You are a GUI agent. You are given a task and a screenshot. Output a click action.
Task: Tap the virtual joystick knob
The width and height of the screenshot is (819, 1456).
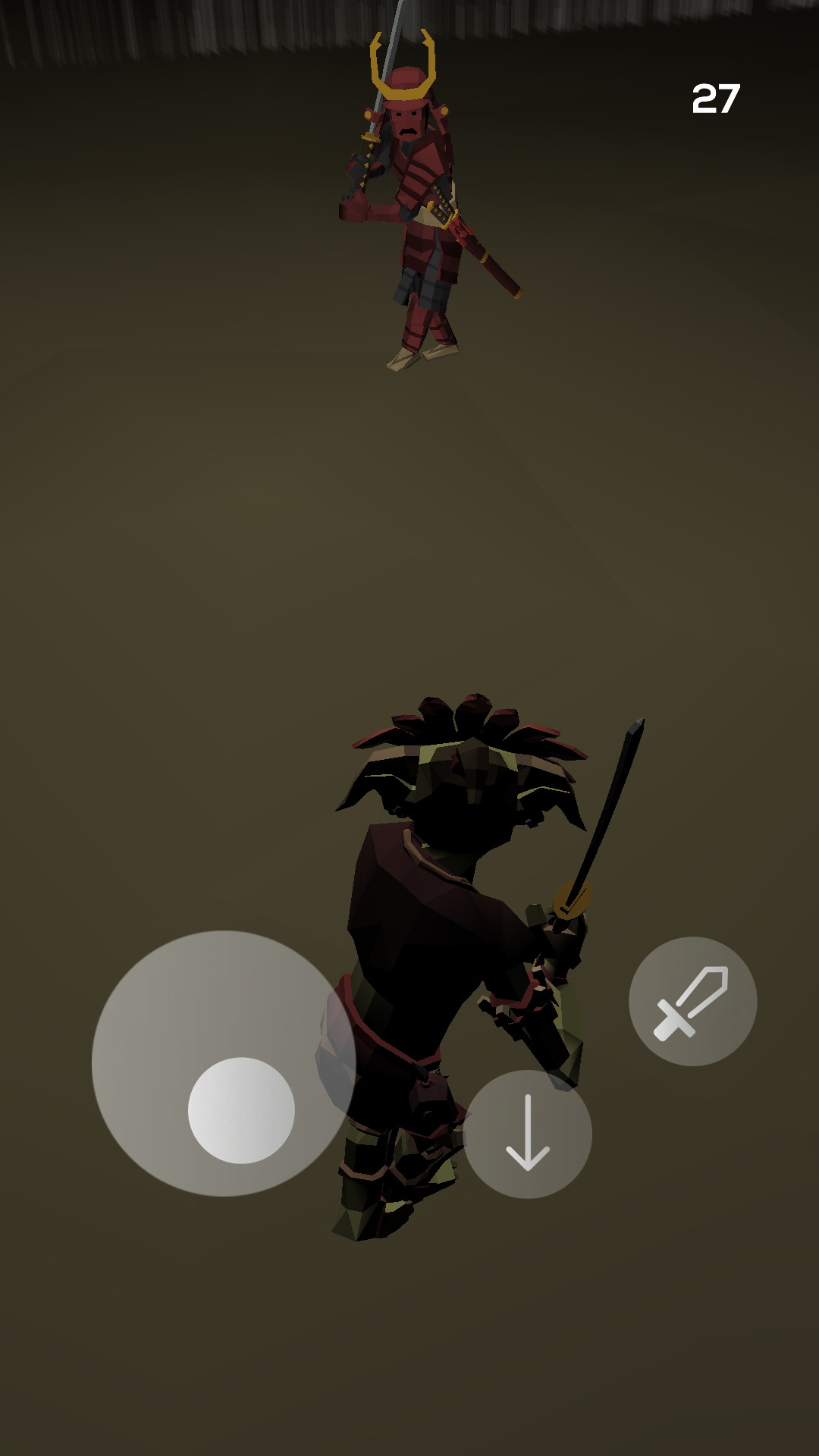241,1110
